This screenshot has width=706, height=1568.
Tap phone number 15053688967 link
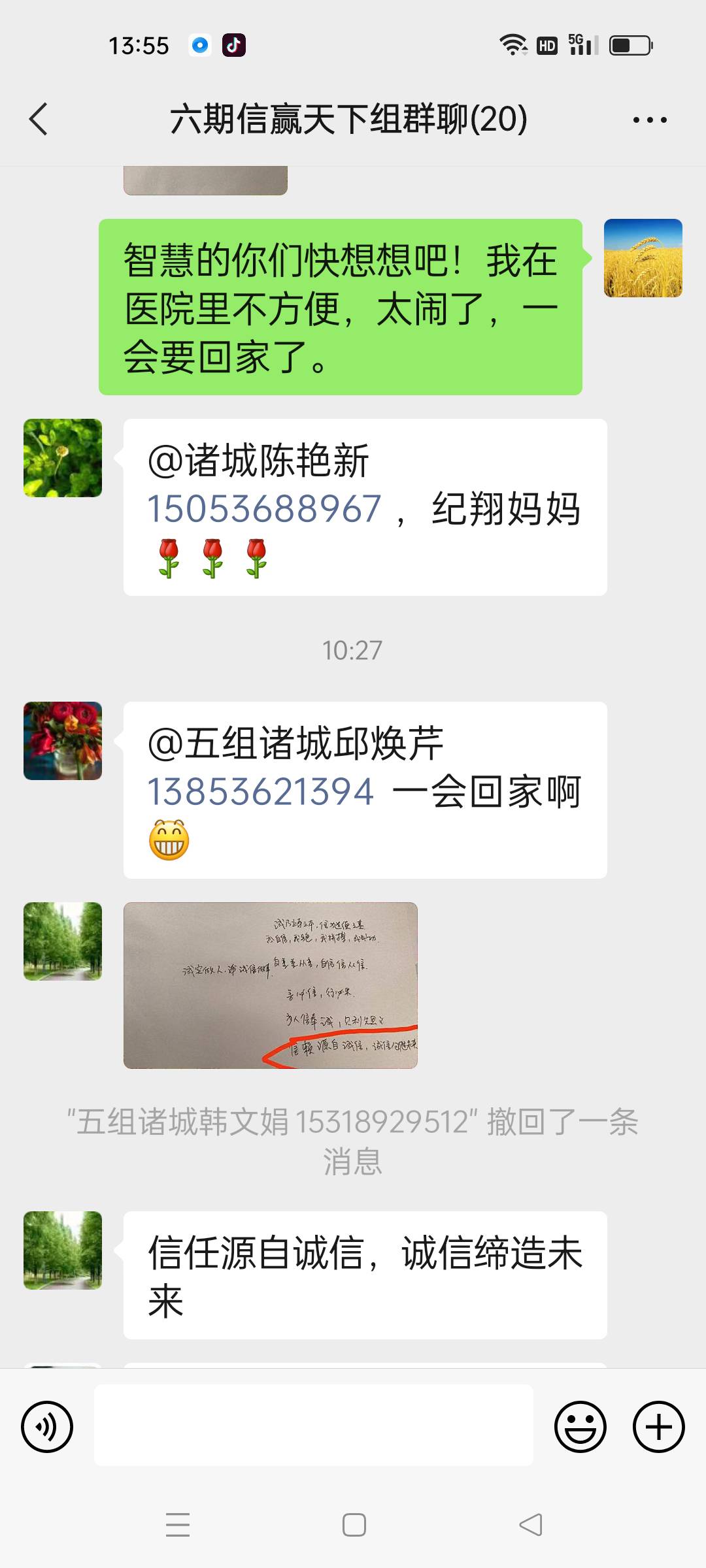[x=264, y=509]
